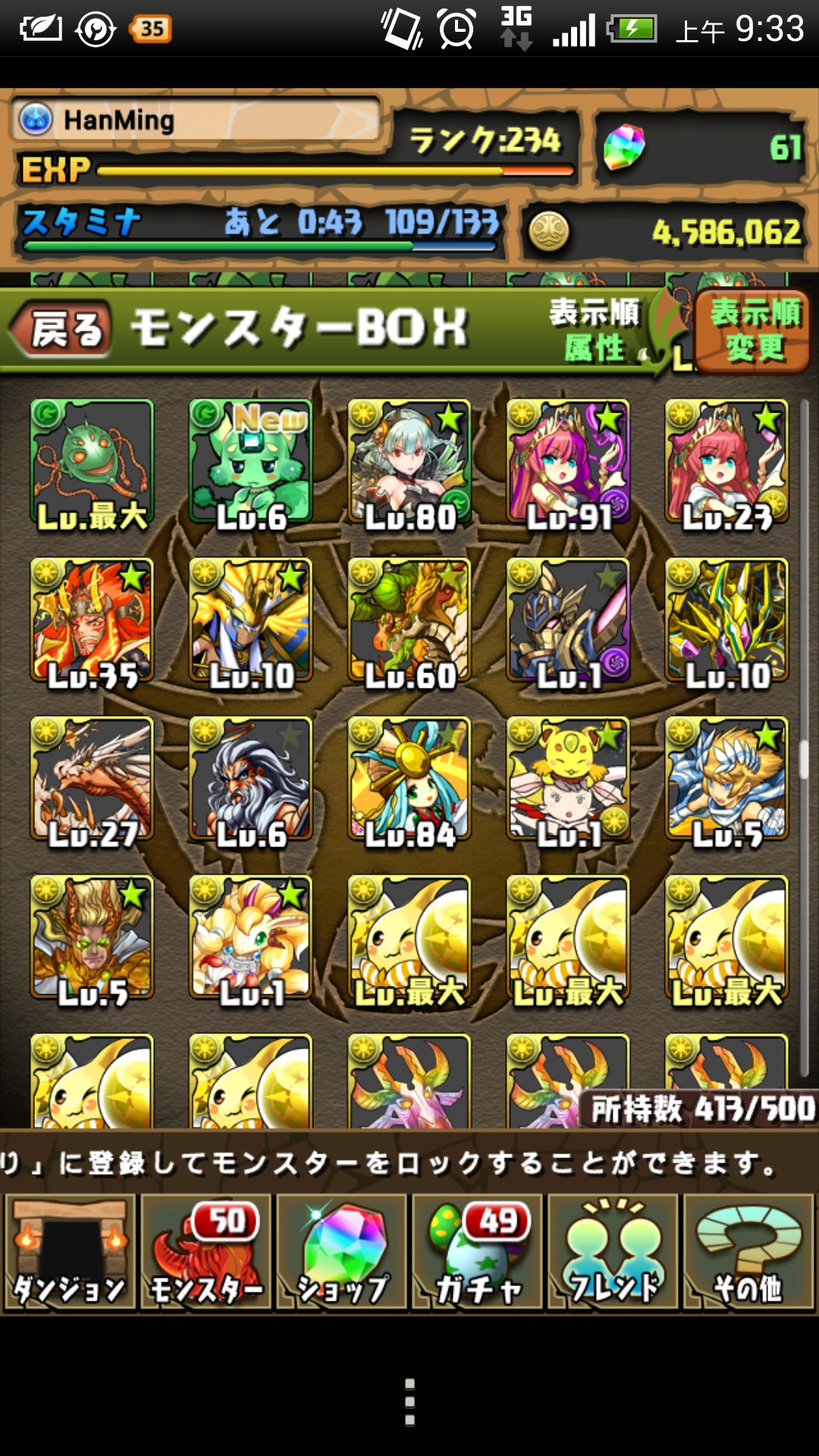
Task: Open the Lv.60 green dragon monster
Action: coord(409,621)
